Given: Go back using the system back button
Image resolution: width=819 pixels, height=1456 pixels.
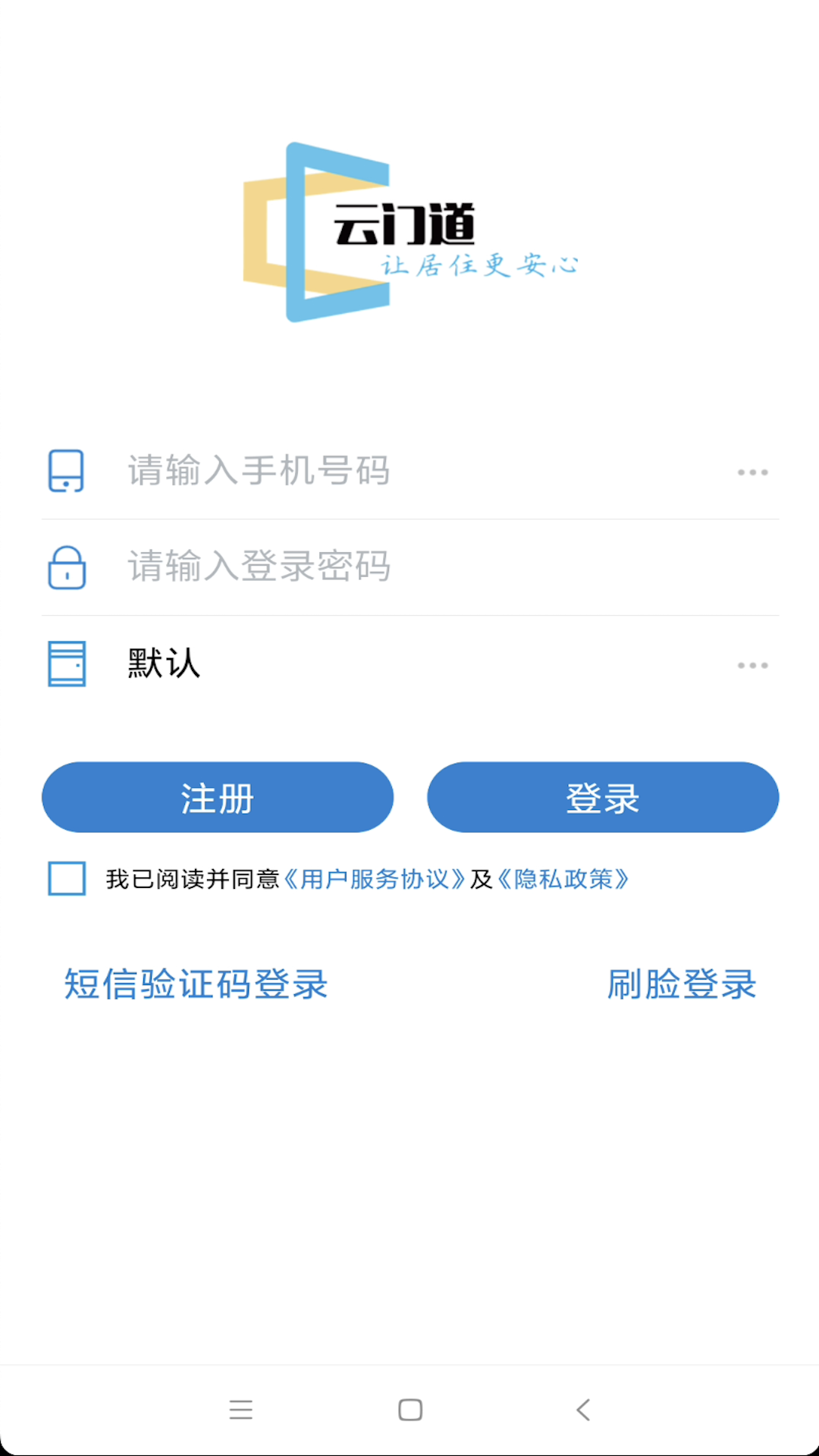Looking at the screenshot, I should point(582,1410).
